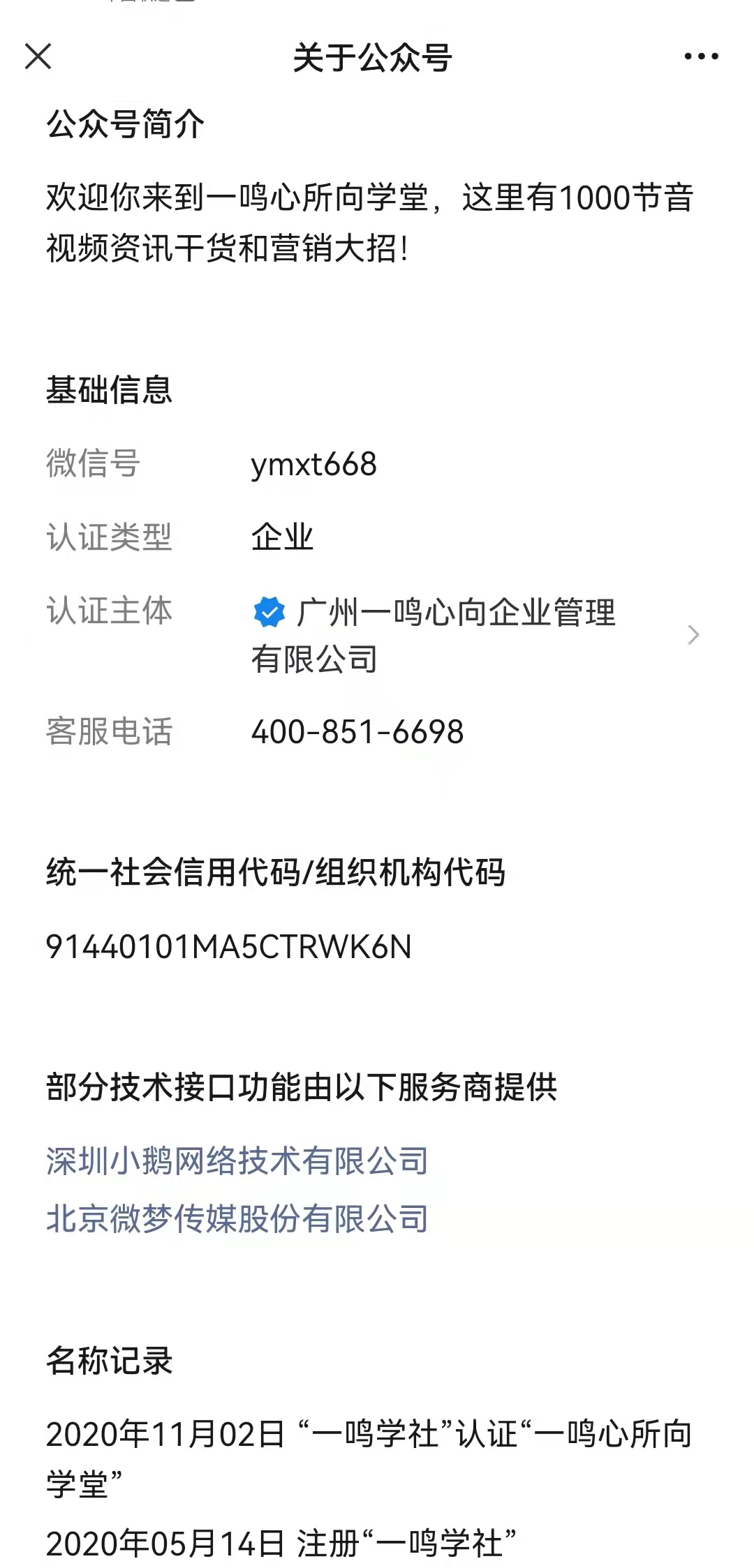The width and height of the screenshot is (754, 1568).
Task: Close the 关于公众号 page
Action: (38, 57)
